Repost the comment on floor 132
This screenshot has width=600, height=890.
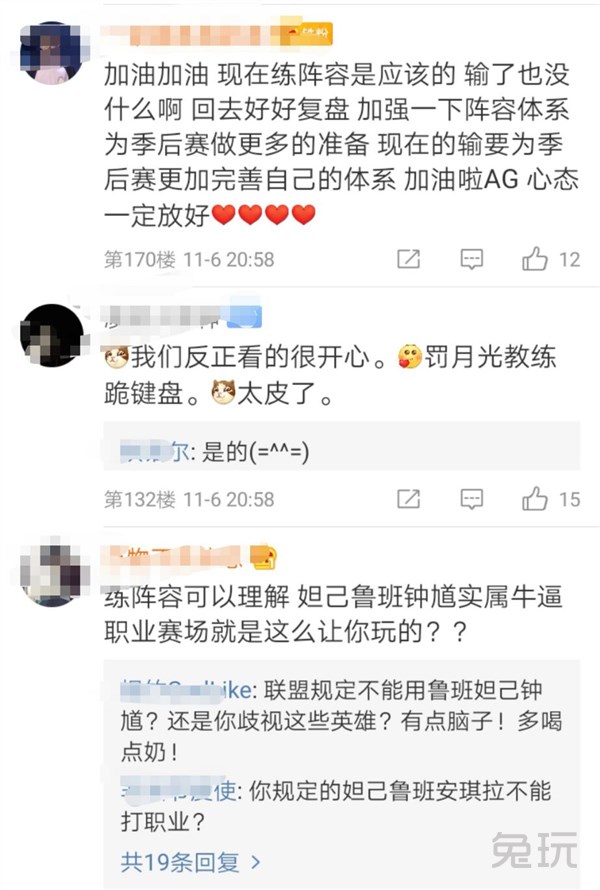[x=408, y=498]
